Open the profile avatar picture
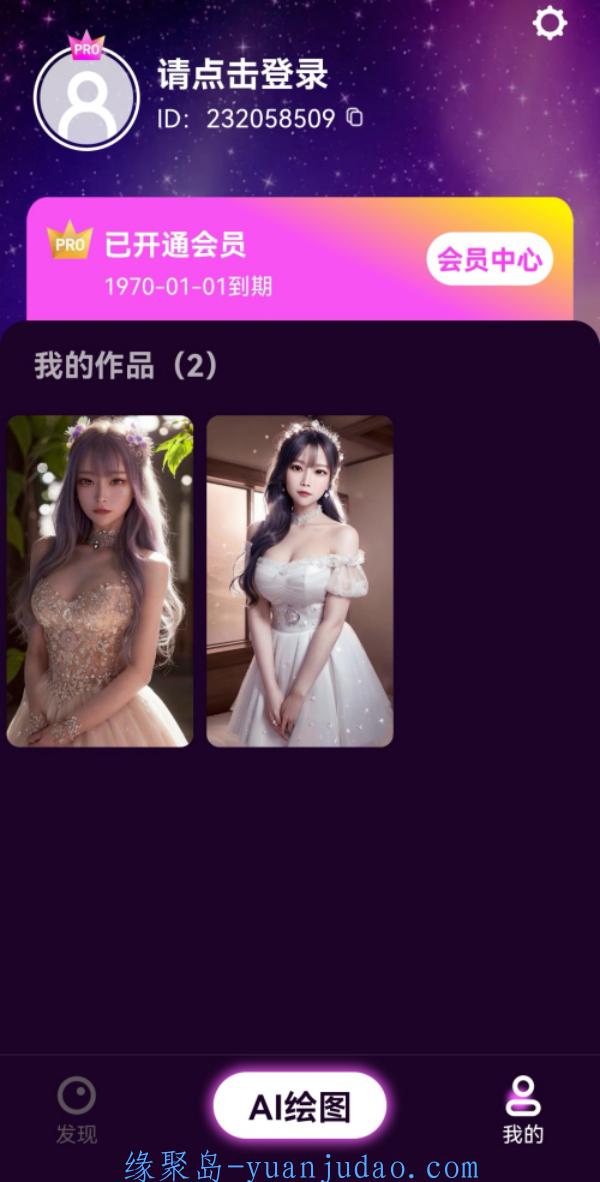600x1182 pixels. pos(87,98)
